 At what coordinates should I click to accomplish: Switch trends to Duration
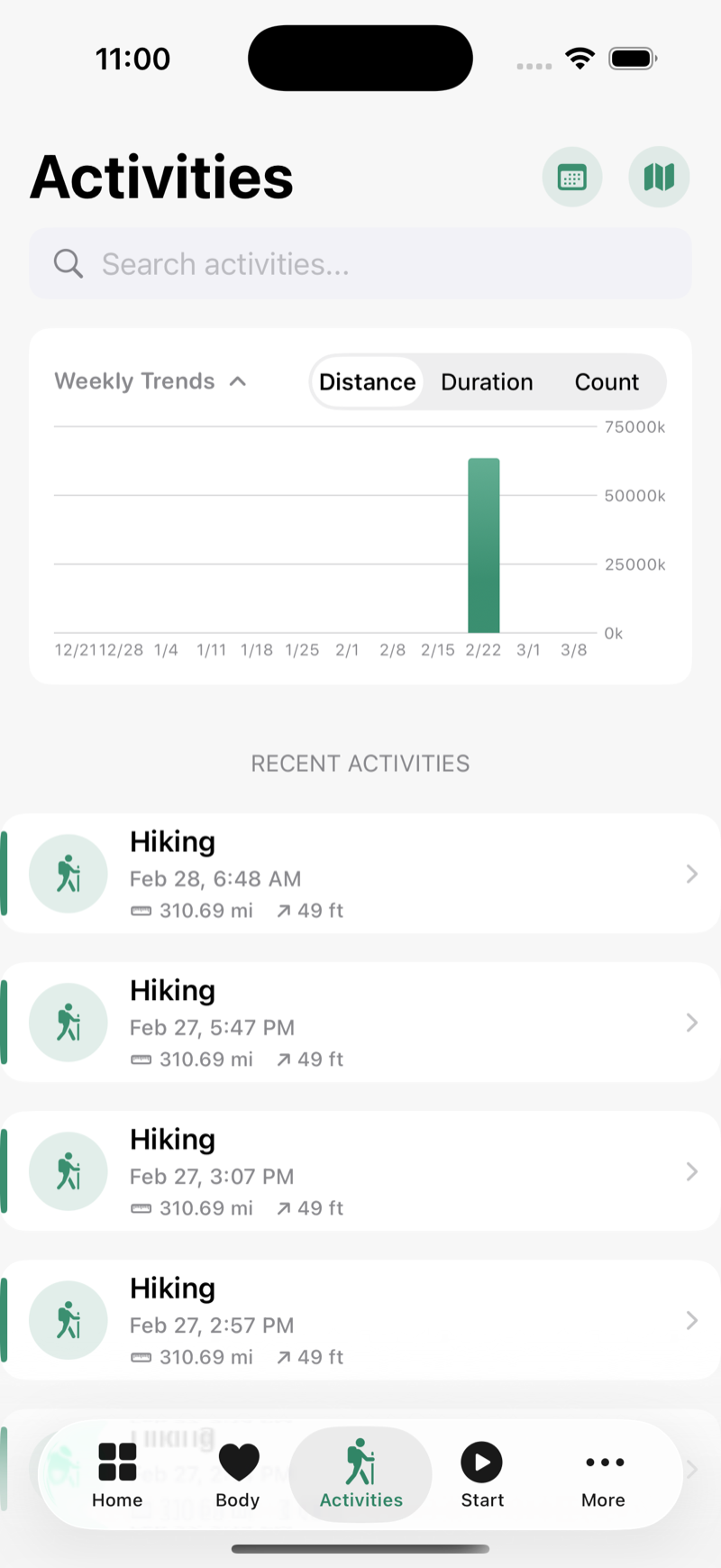[x=487, y=381]
